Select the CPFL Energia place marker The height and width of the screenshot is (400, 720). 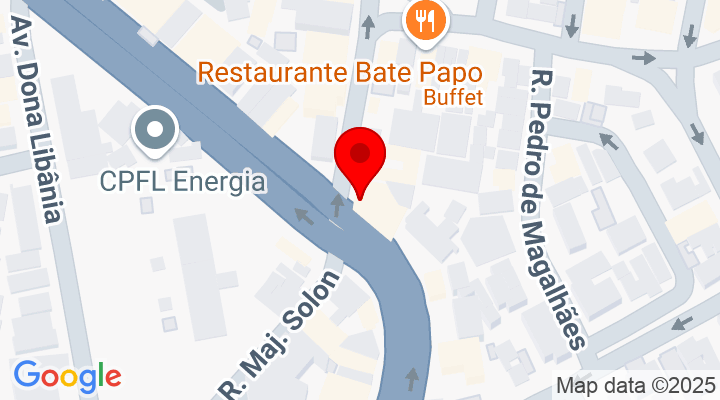click(x=155, y=132)
